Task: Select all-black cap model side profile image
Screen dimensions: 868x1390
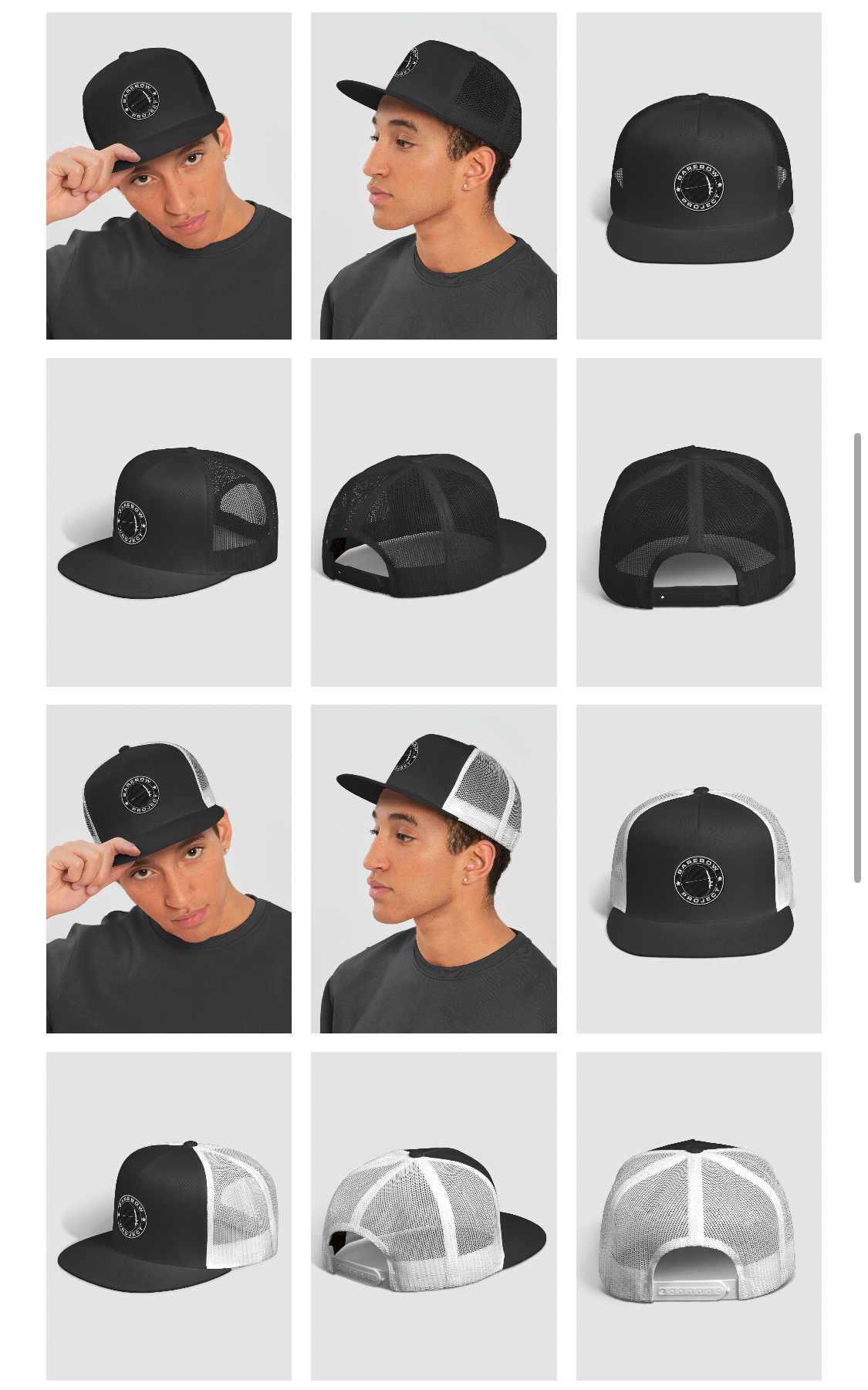Action: (433, 175)
